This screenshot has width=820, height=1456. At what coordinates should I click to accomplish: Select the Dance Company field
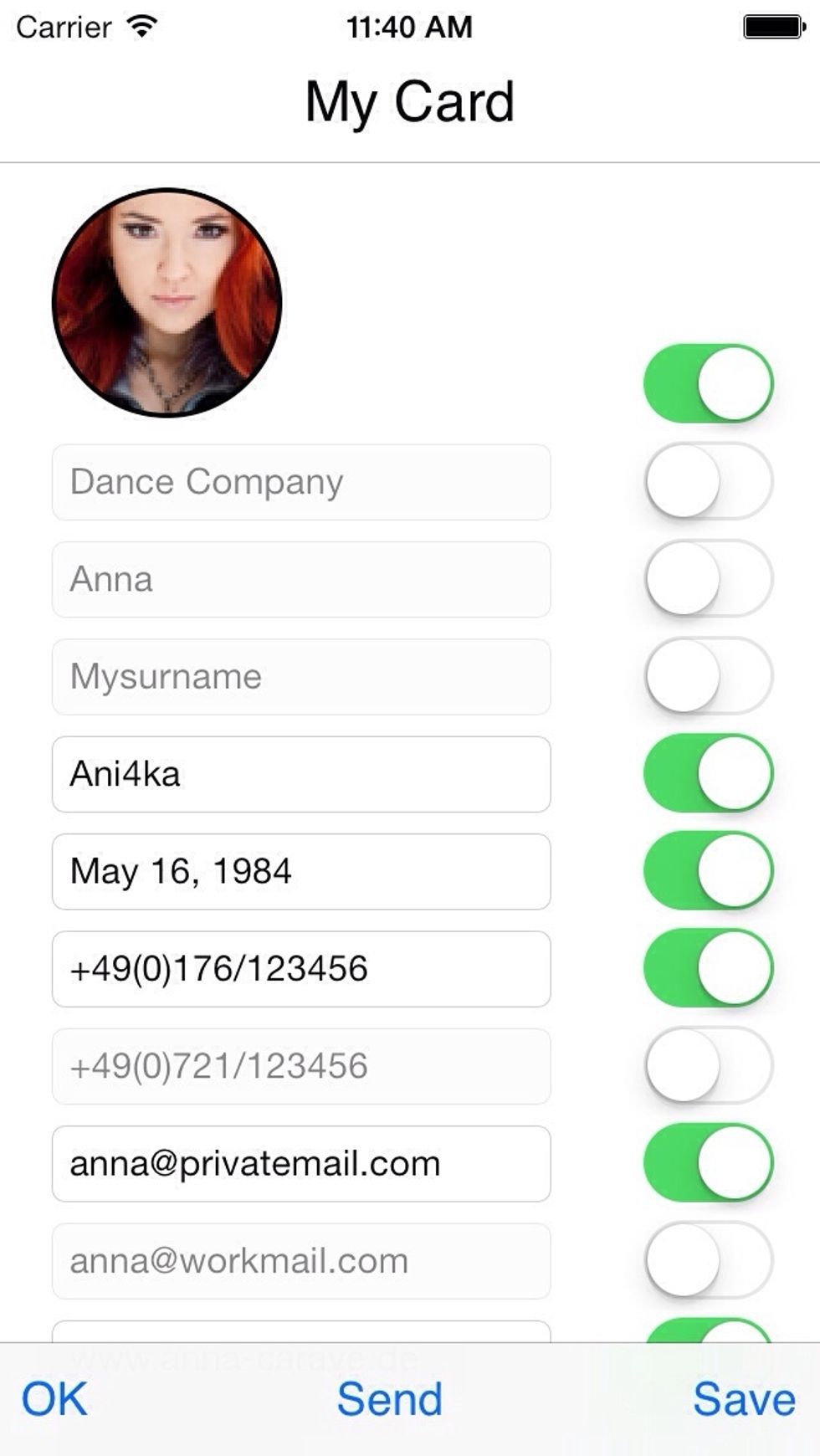click(301, 482)
